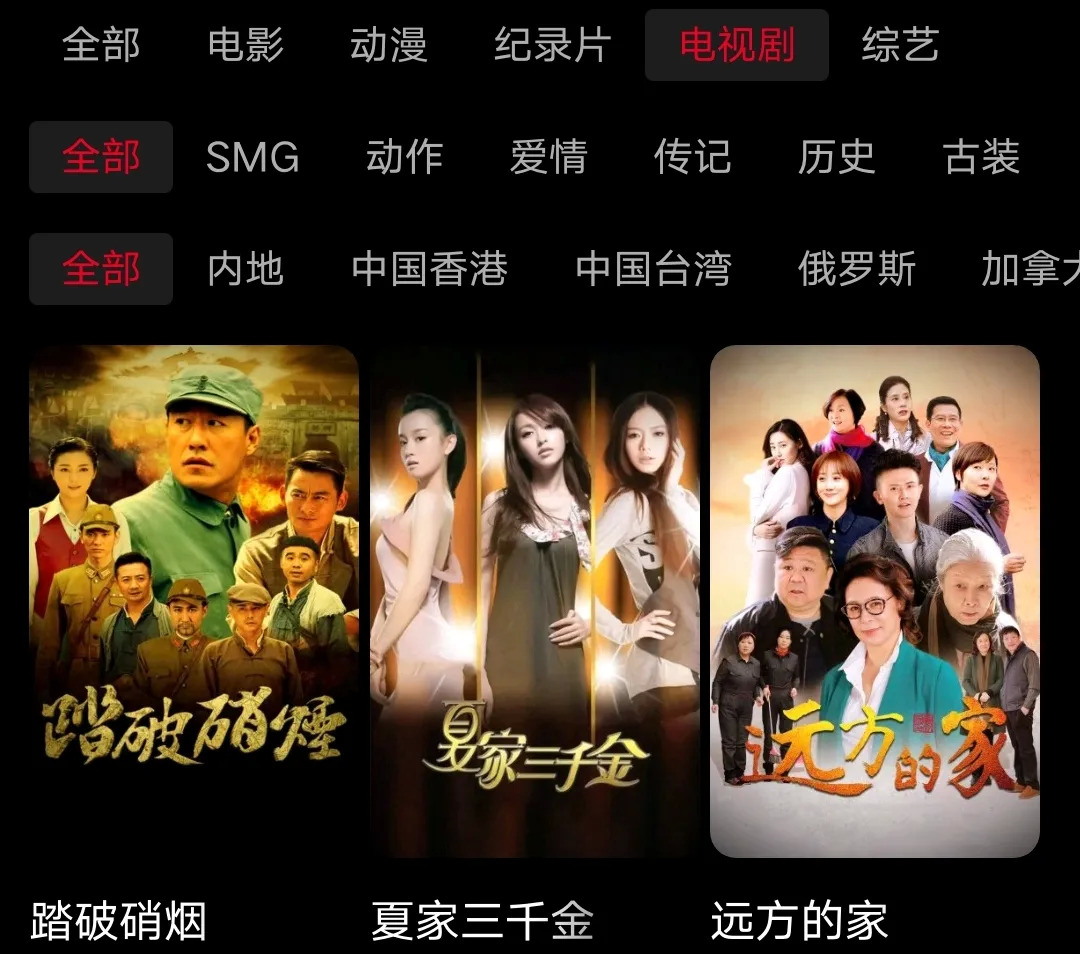Image resolution: width=1080 pixels, height=954 pixels.
Task: Open the 纪录片 category tab
Action: click(x=551, y=45)
